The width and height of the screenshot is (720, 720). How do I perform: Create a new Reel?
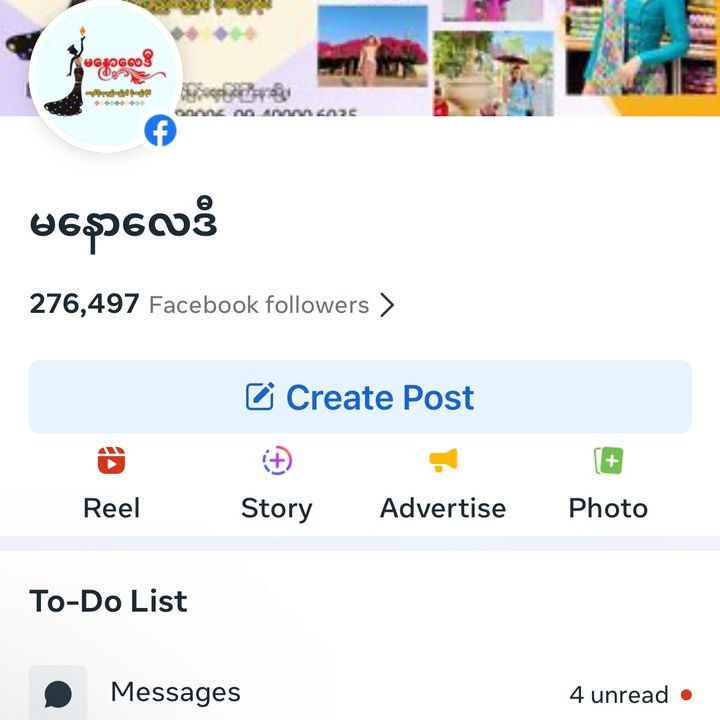click(111, 483)
